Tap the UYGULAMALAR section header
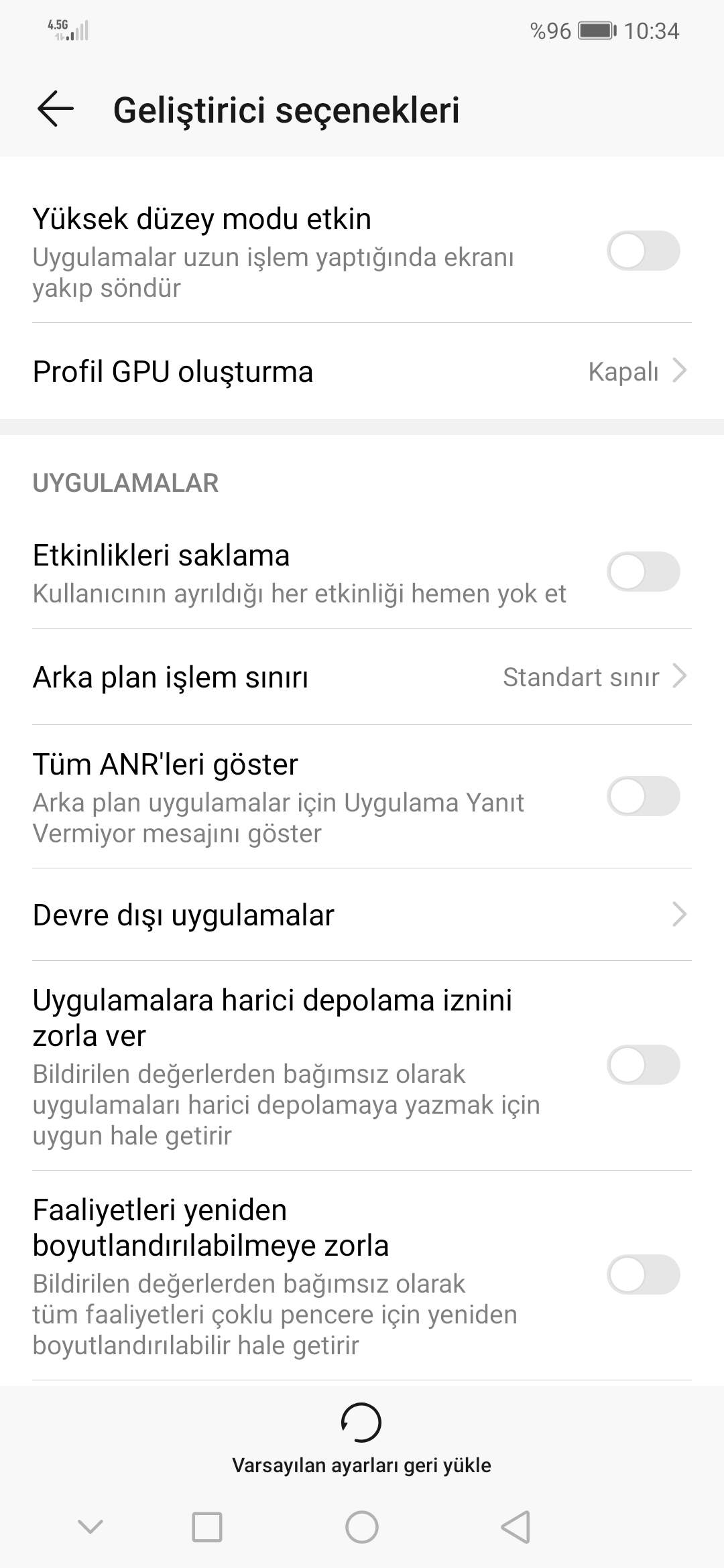The width and height of the screenshot is (724, 1568). [x=125, y=482]
